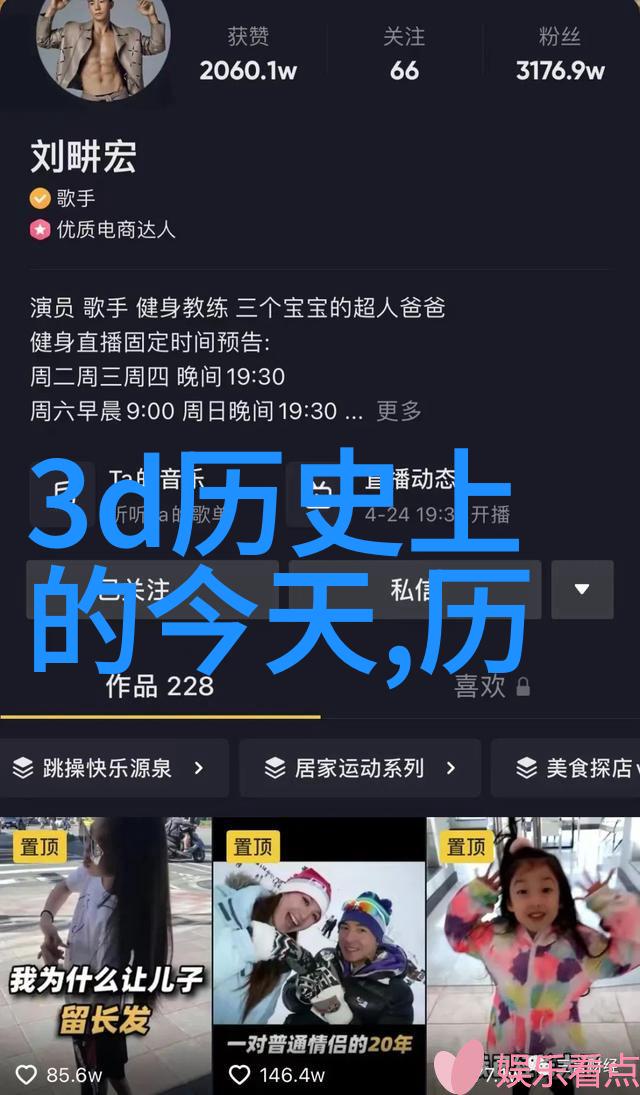Open the 居家运动系列 collection

coord(360,768)
